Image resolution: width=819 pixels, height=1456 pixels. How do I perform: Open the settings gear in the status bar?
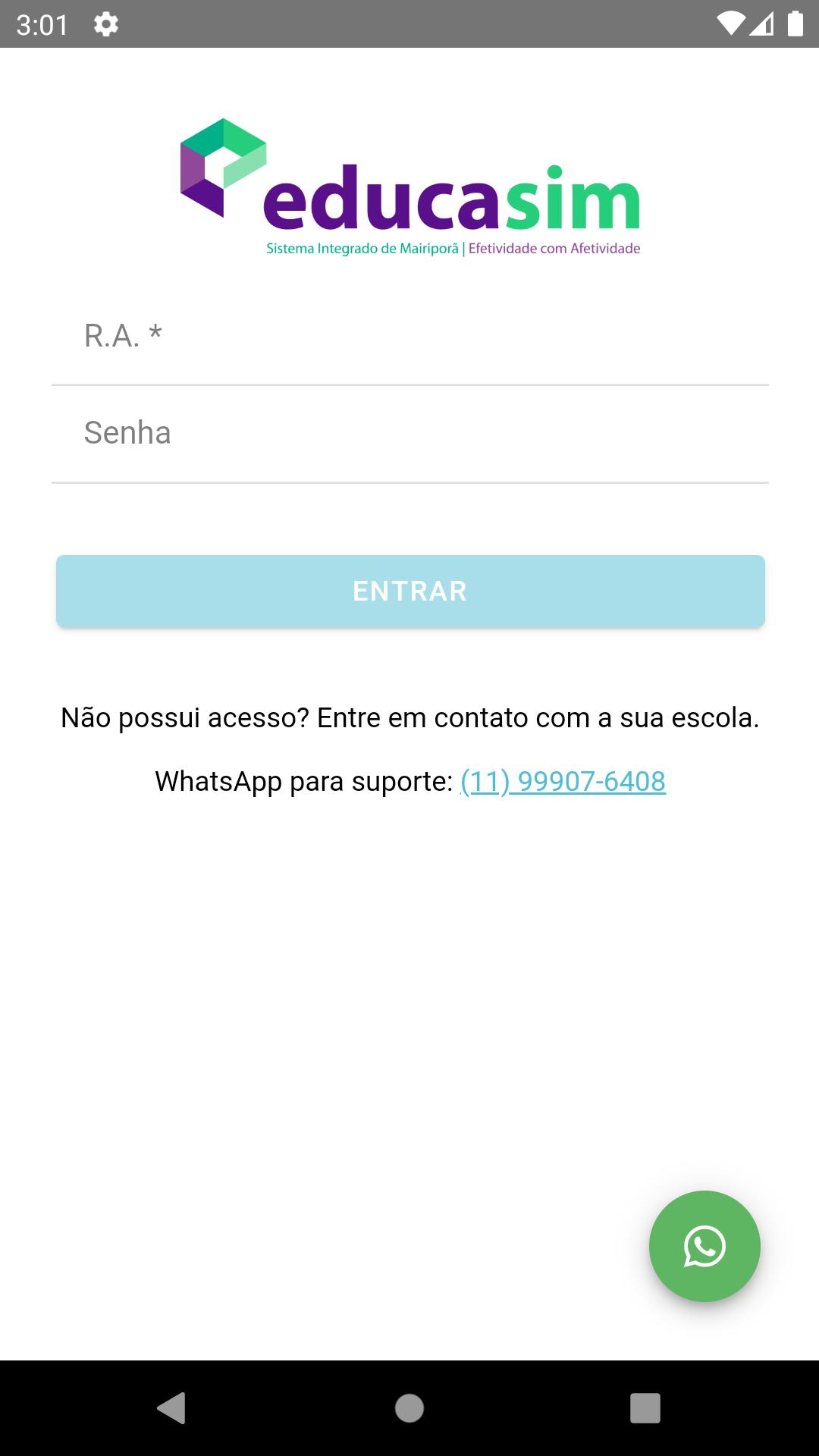pyautogui.click(x=105, y=24)
